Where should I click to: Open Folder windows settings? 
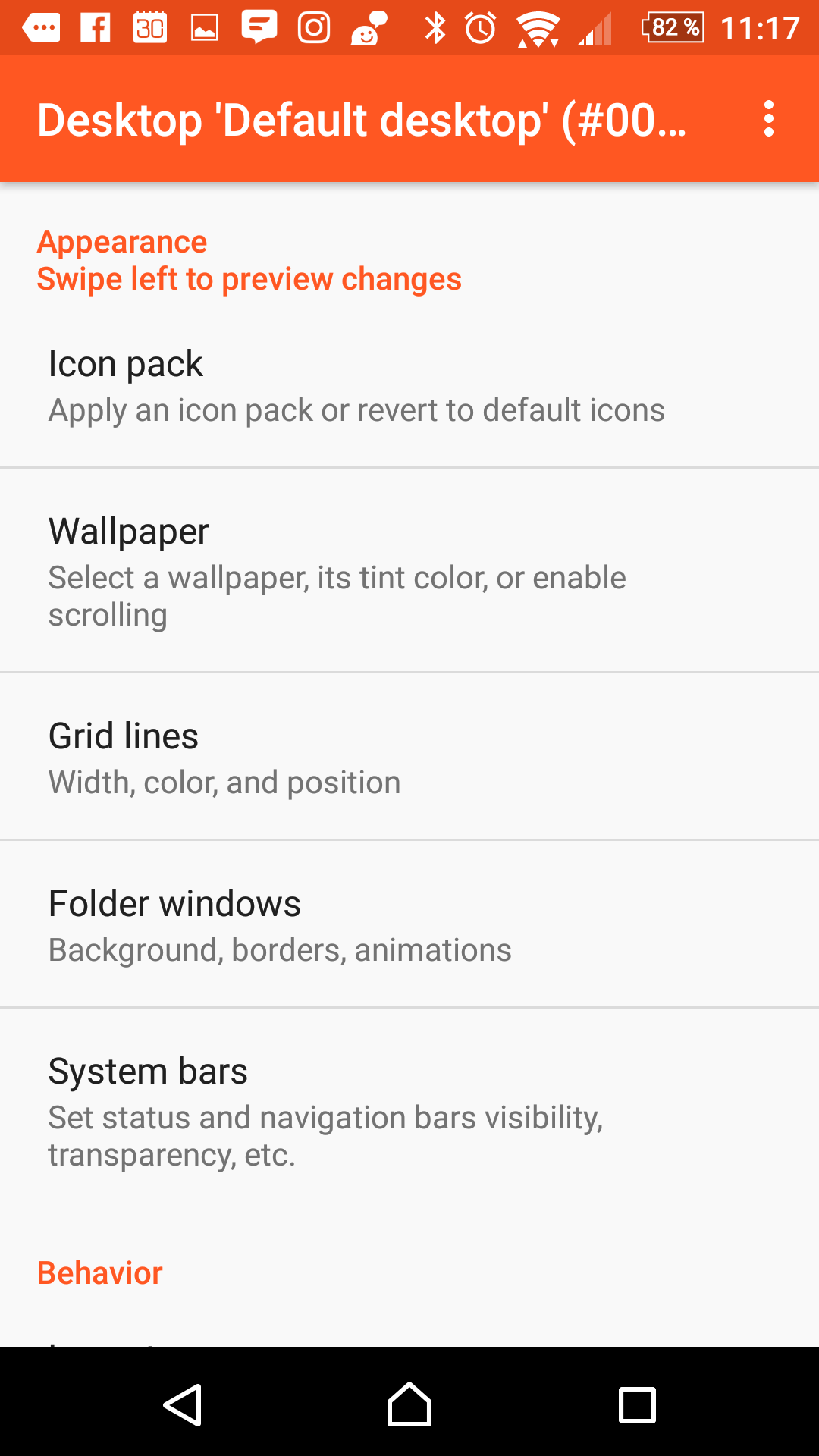[x=409, y=924]
